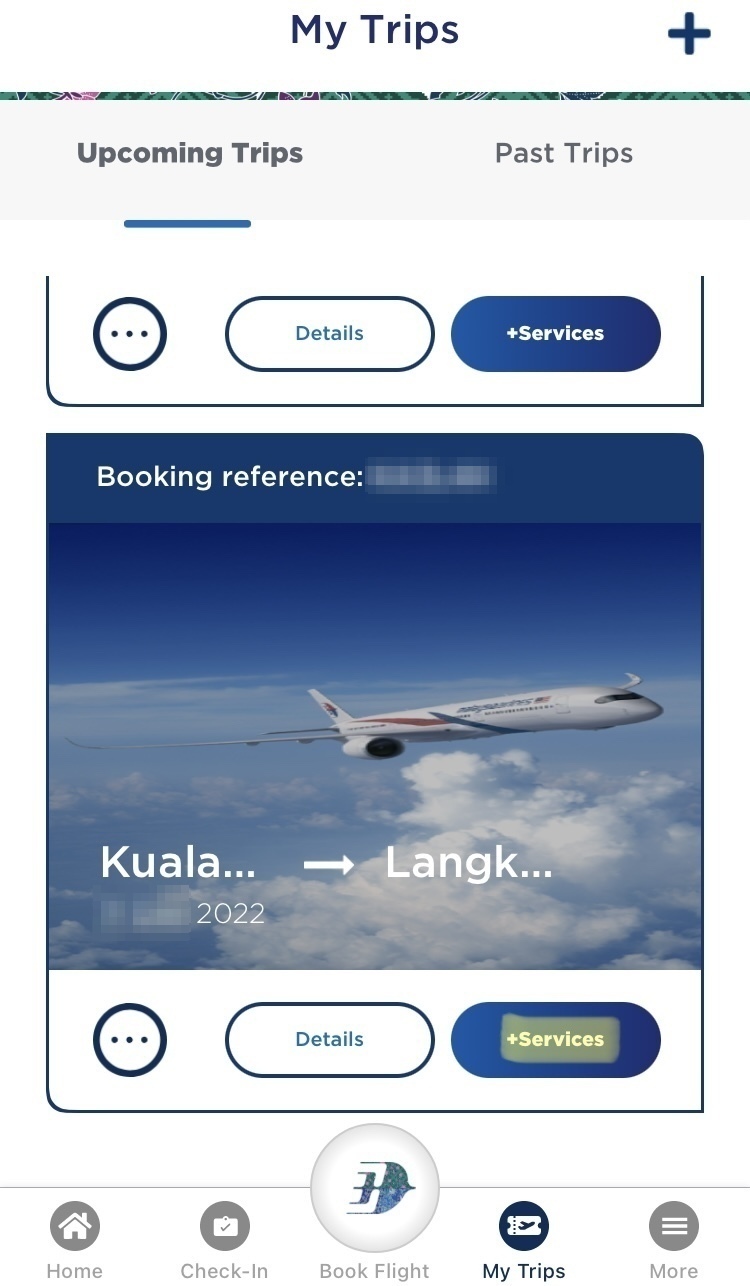Select the Upcoming Trips tab
The image size is (750, 1286).
point(190,154)
